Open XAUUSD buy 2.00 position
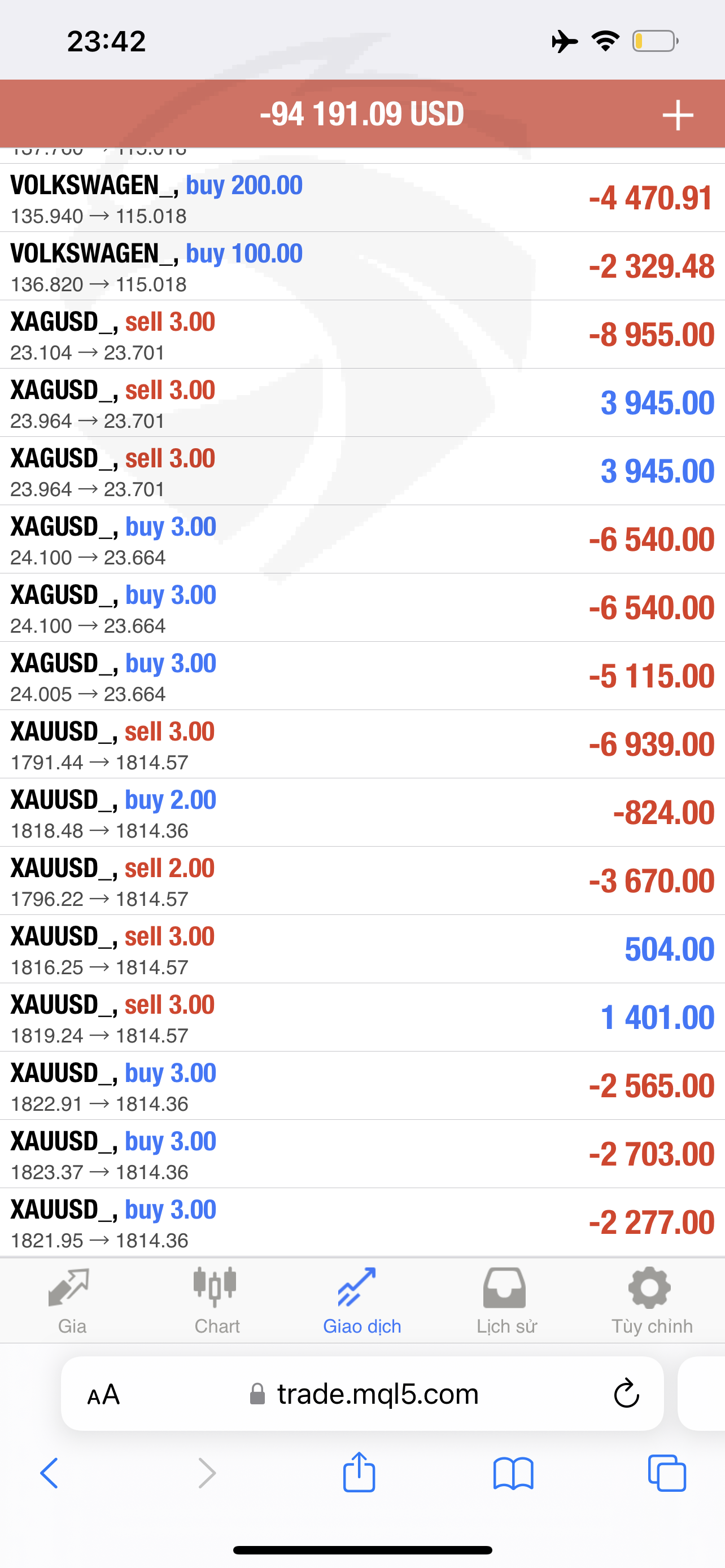The image size is (725, 1568). pos(362,812)
